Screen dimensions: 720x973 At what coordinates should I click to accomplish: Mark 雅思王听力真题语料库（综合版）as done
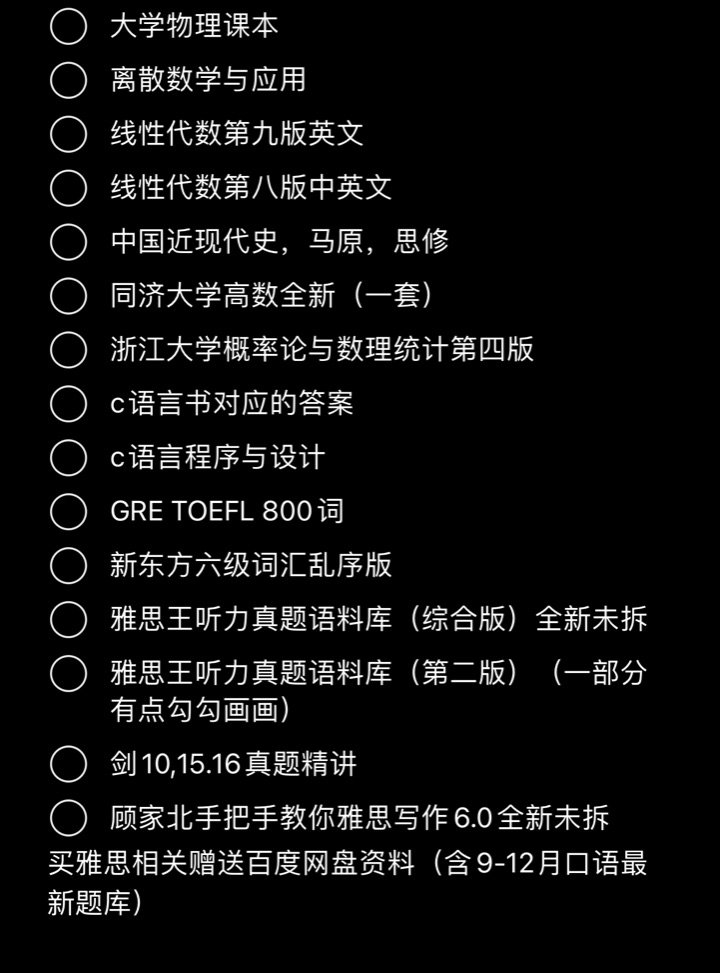68,620
